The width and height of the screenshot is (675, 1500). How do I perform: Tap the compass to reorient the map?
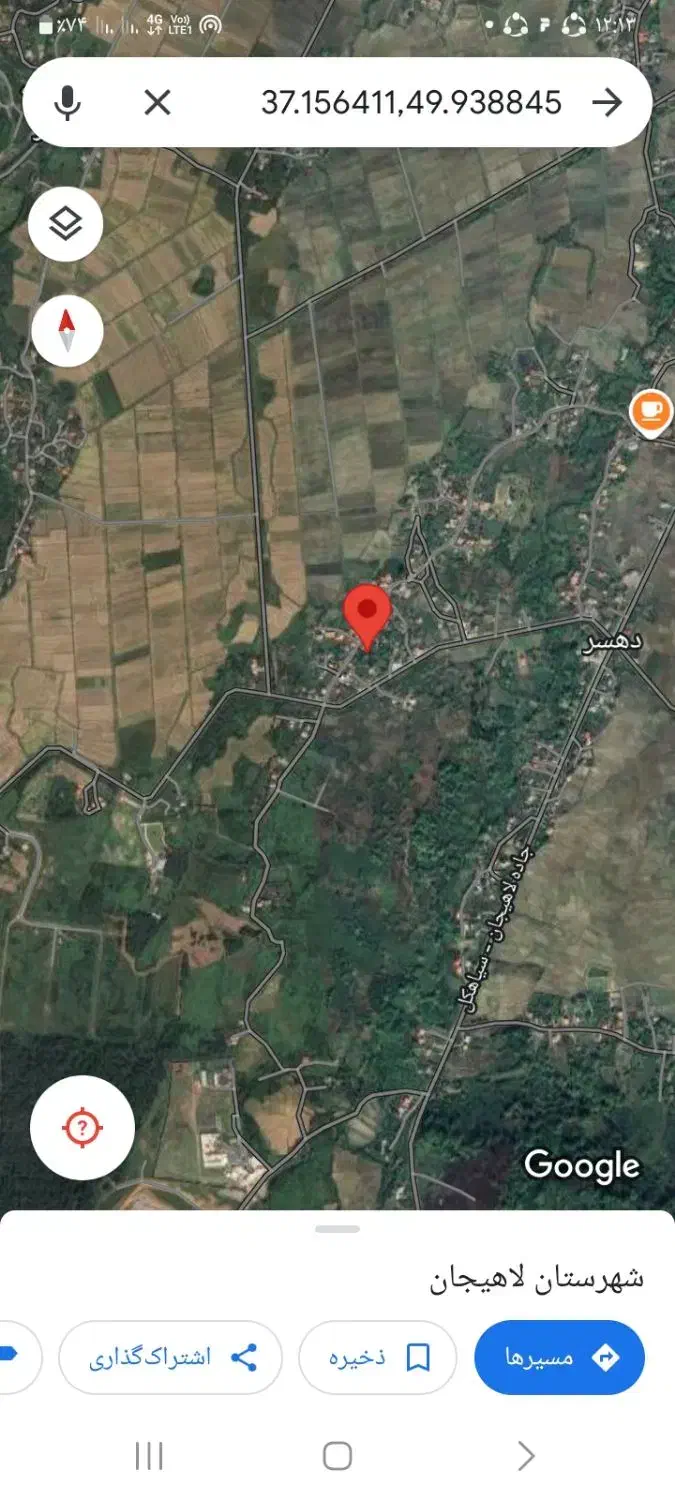(x=67, y=332)
